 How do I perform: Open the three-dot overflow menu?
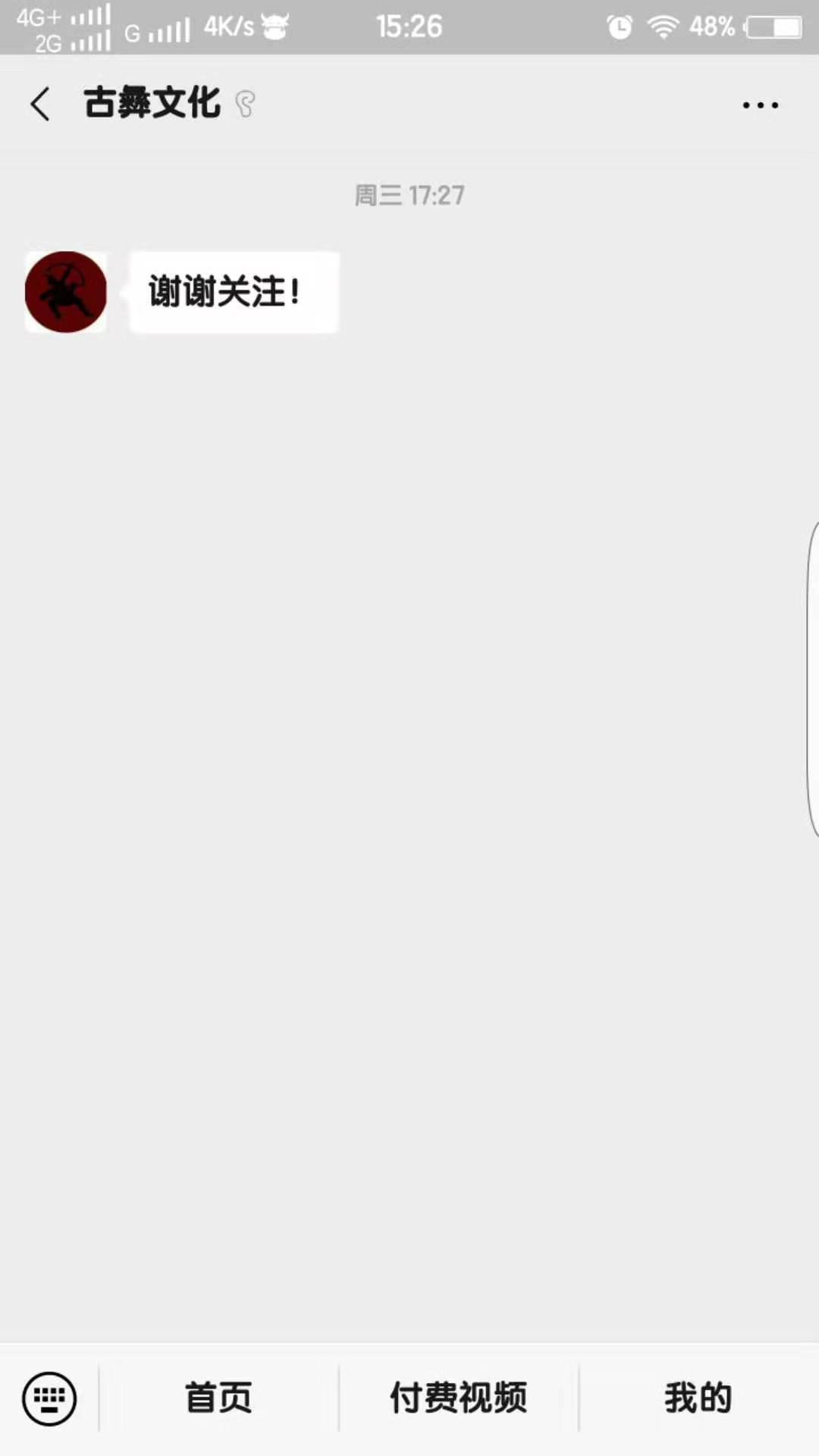coord(760,105)
